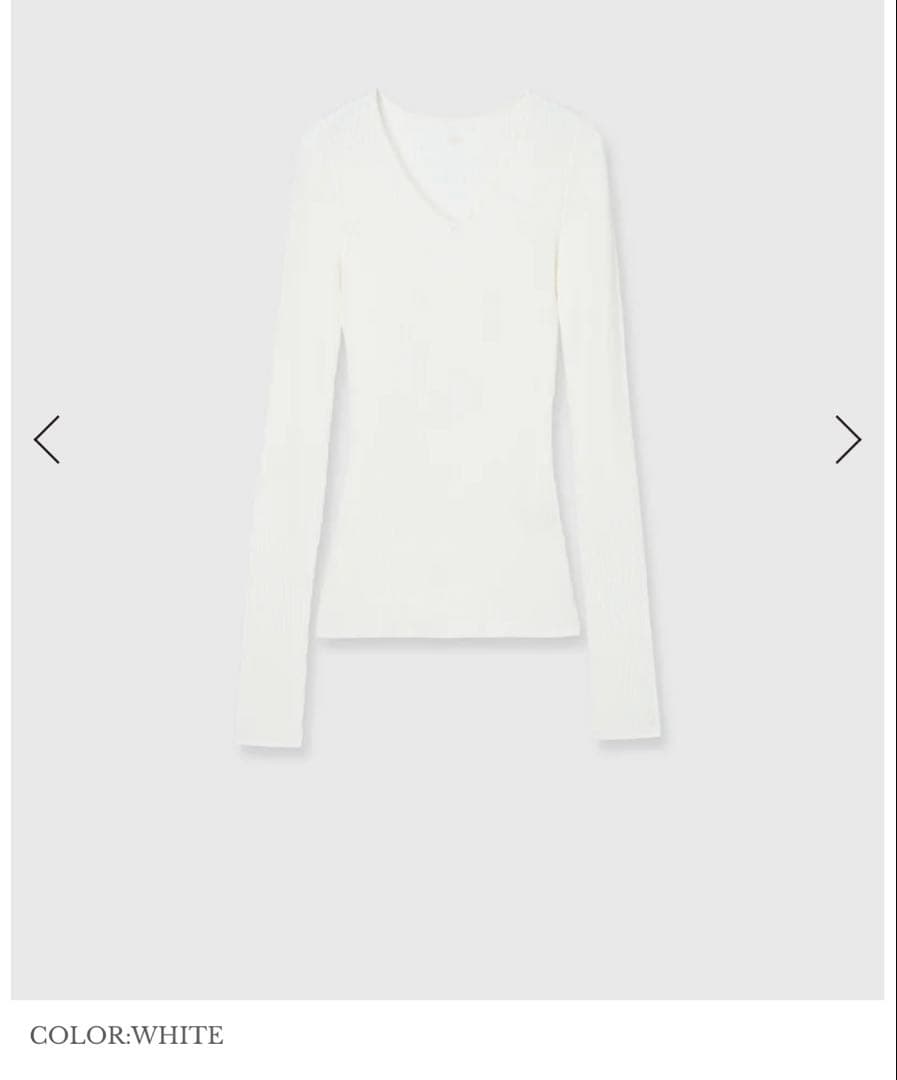Viewport: 897px width, 1080px height.
Task: Go to the previous product image
Action: pos(47,440)
